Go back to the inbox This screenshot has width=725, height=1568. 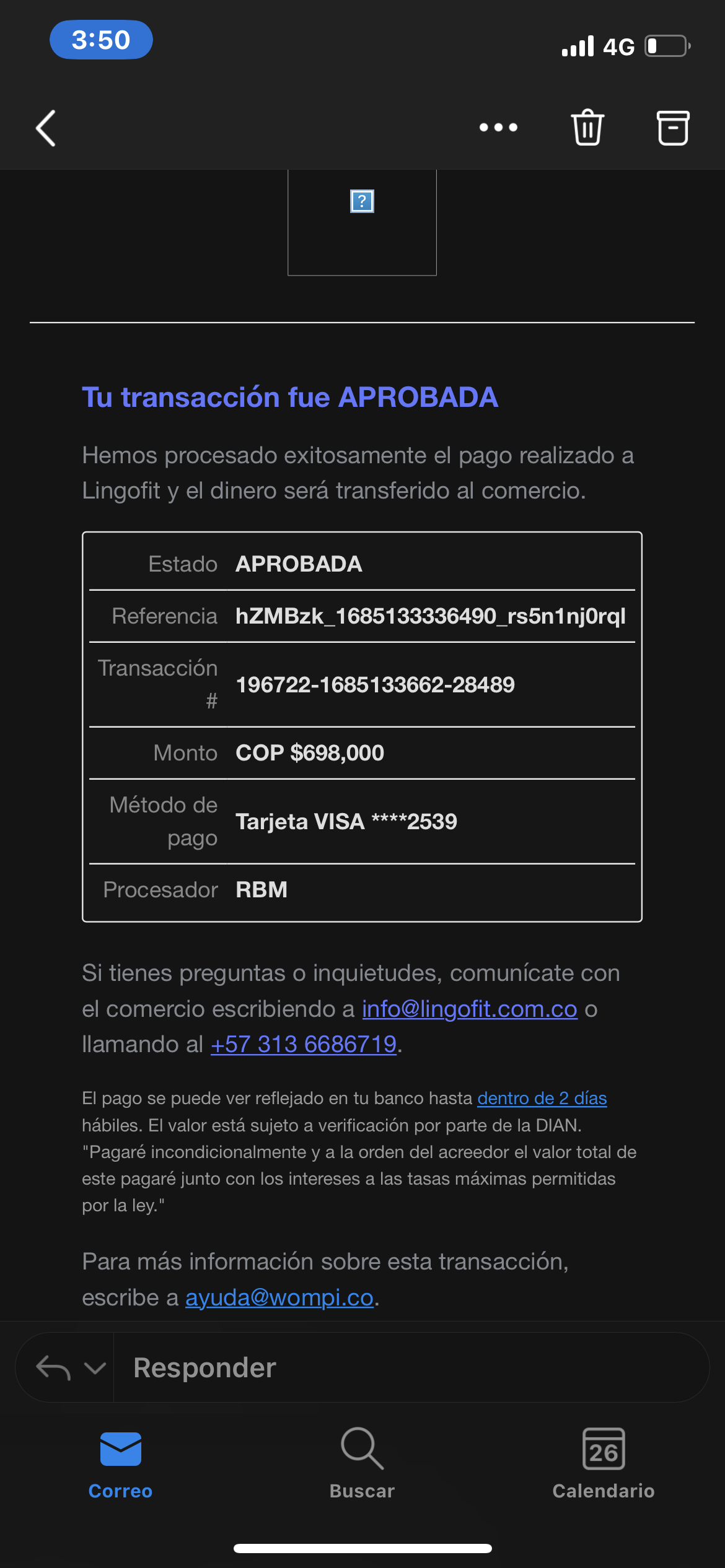pos(46,128)
